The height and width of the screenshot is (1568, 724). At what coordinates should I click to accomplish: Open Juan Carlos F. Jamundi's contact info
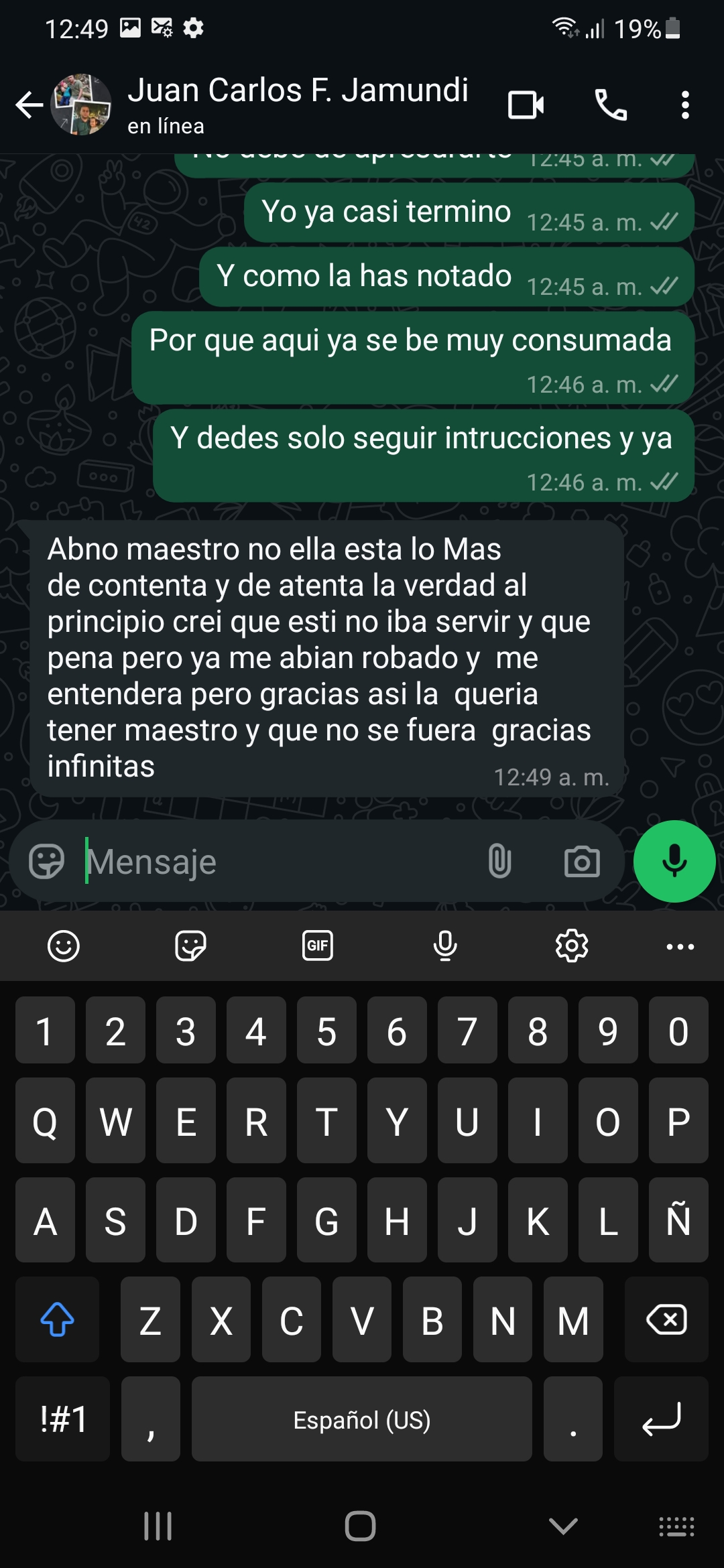pos(298,104)
